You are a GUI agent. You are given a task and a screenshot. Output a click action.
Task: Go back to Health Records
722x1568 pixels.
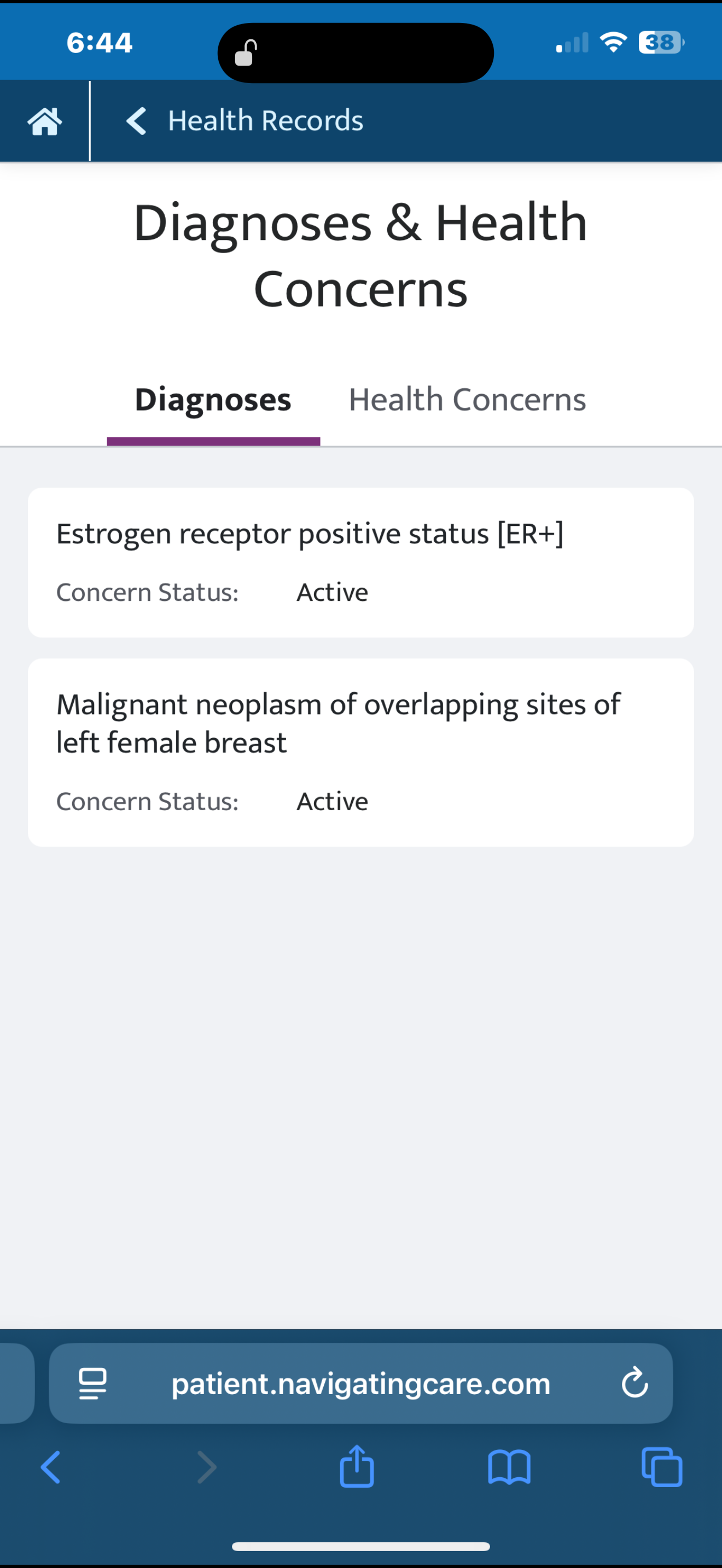coord(244,120)
